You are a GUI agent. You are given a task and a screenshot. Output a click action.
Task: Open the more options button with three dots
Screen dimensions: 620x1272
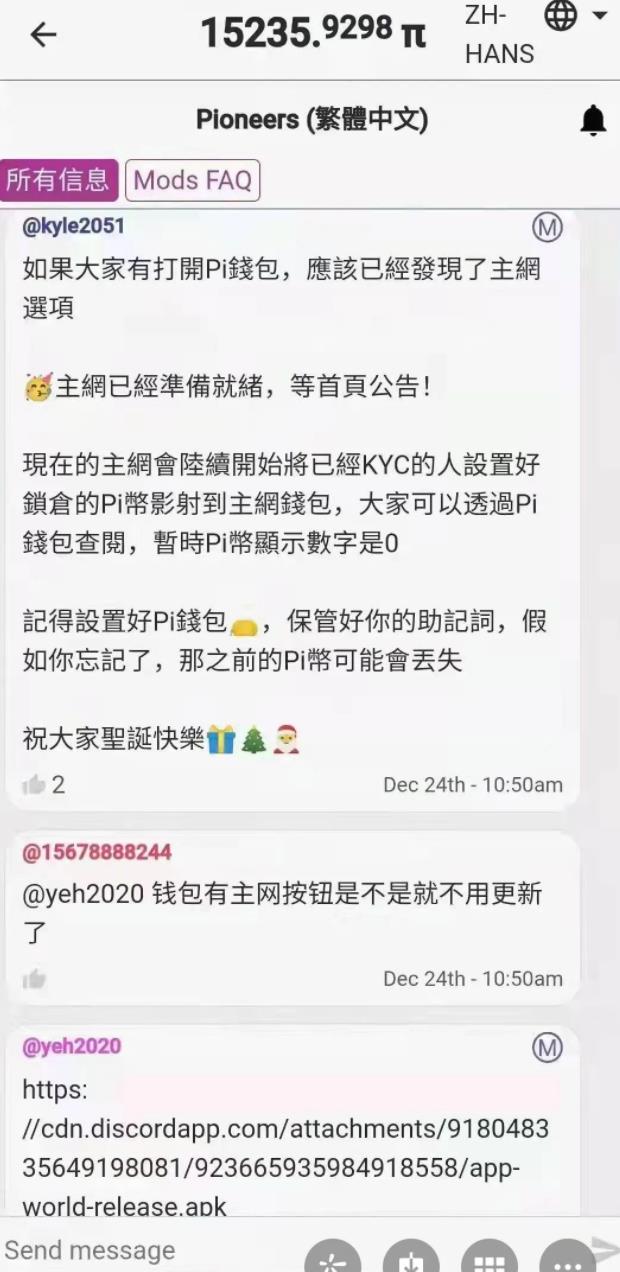[566, 1260]
